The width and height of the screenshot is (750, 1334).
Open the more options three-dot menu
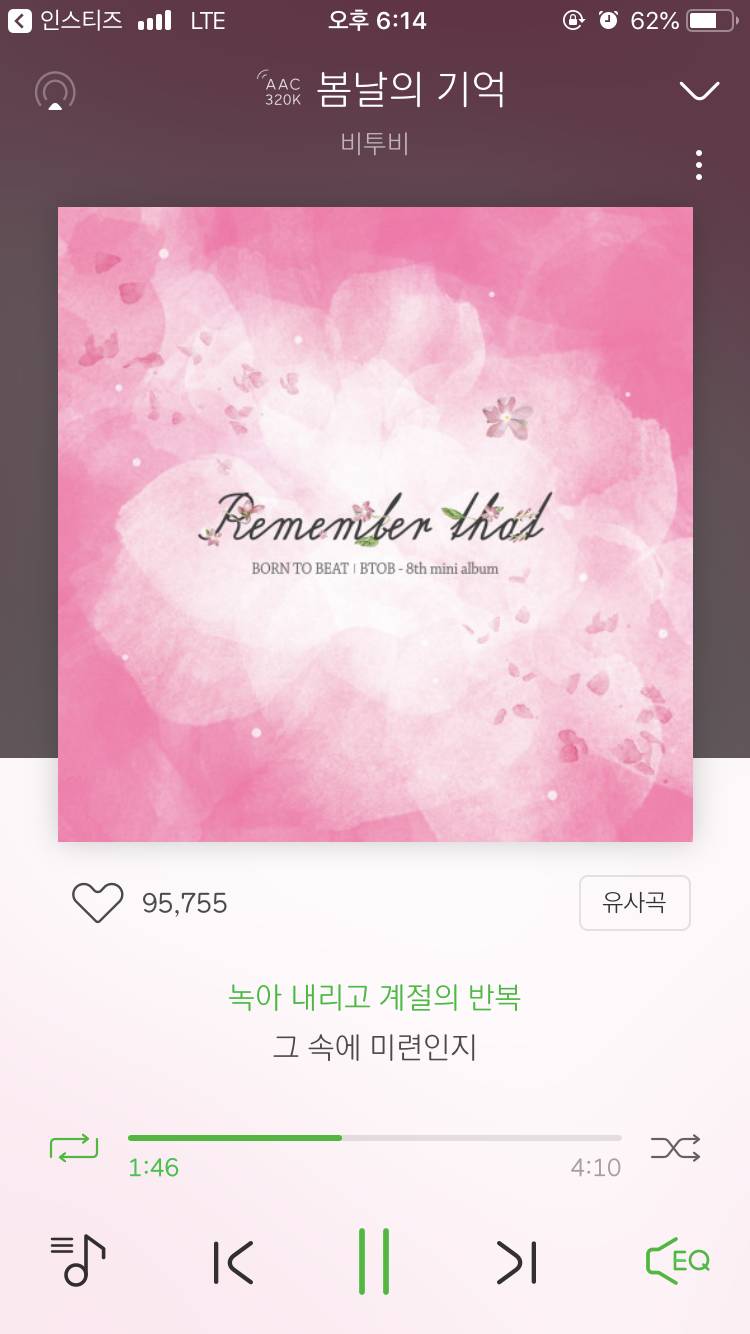click(699, 165)
